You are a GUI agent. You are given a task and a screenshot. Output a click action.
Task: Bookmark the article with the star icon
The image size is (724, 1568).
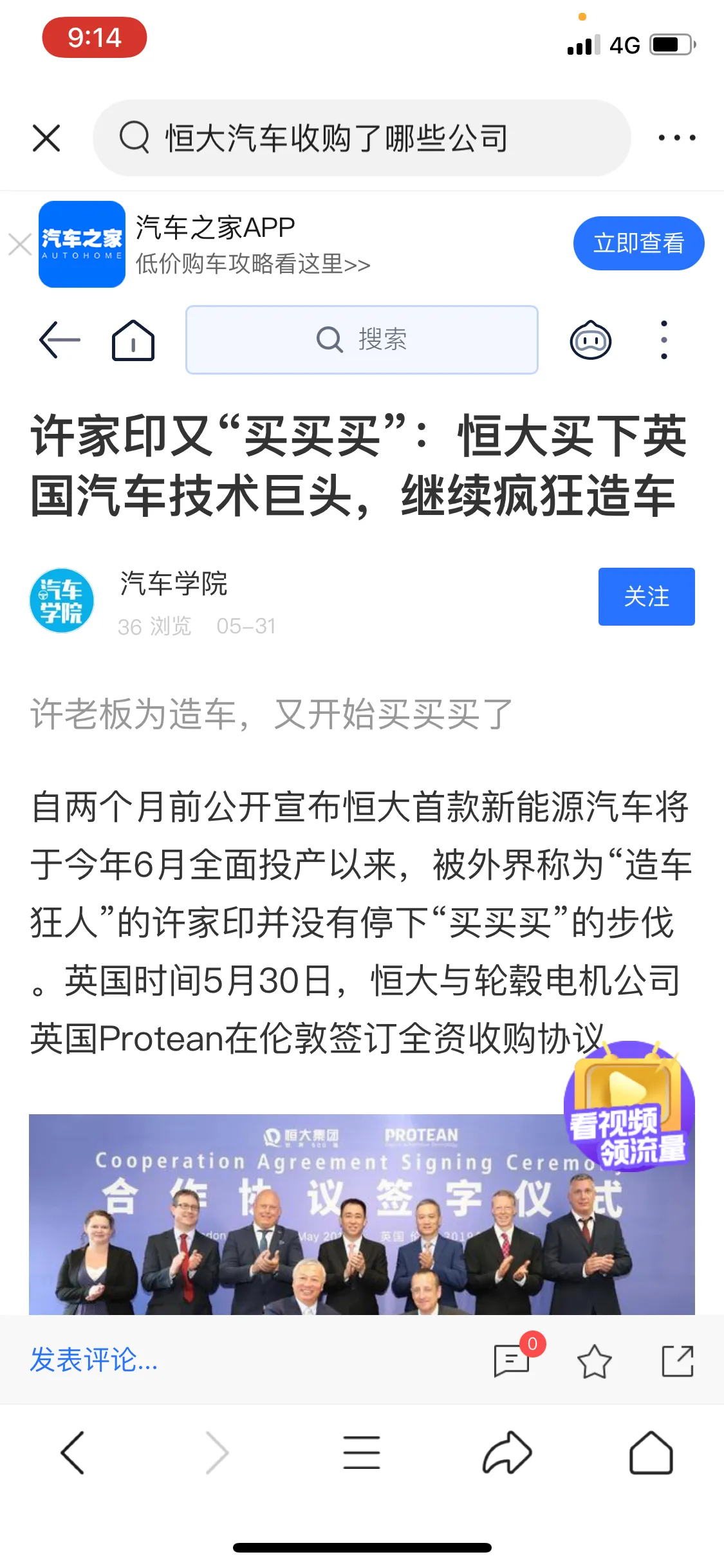point(593,1361)
